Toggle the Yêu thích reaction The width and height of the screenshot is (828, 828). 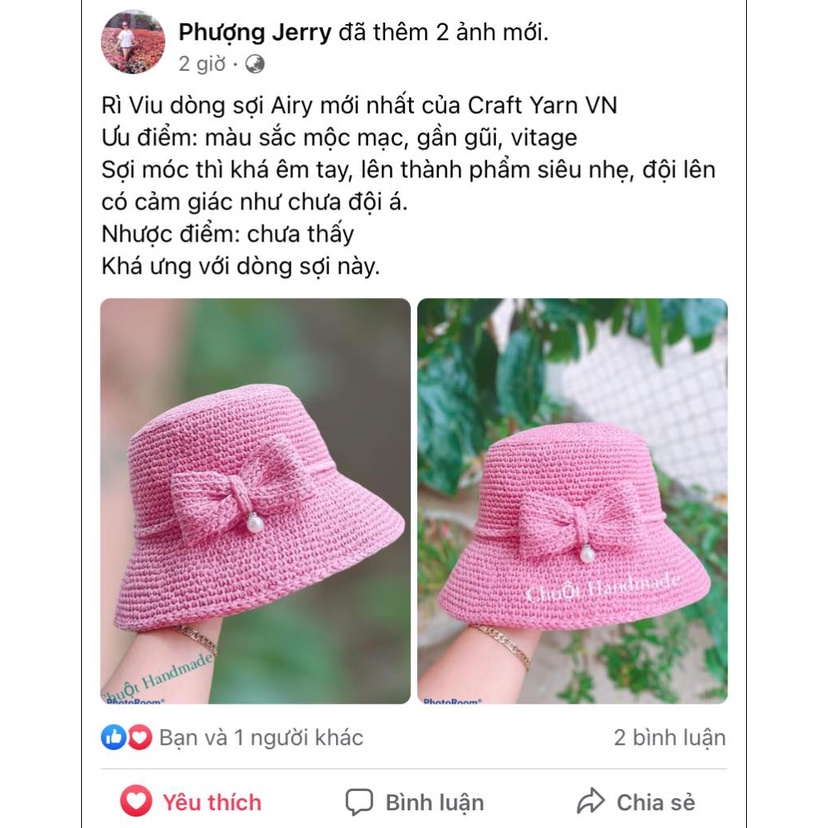(x=191, y=802)
